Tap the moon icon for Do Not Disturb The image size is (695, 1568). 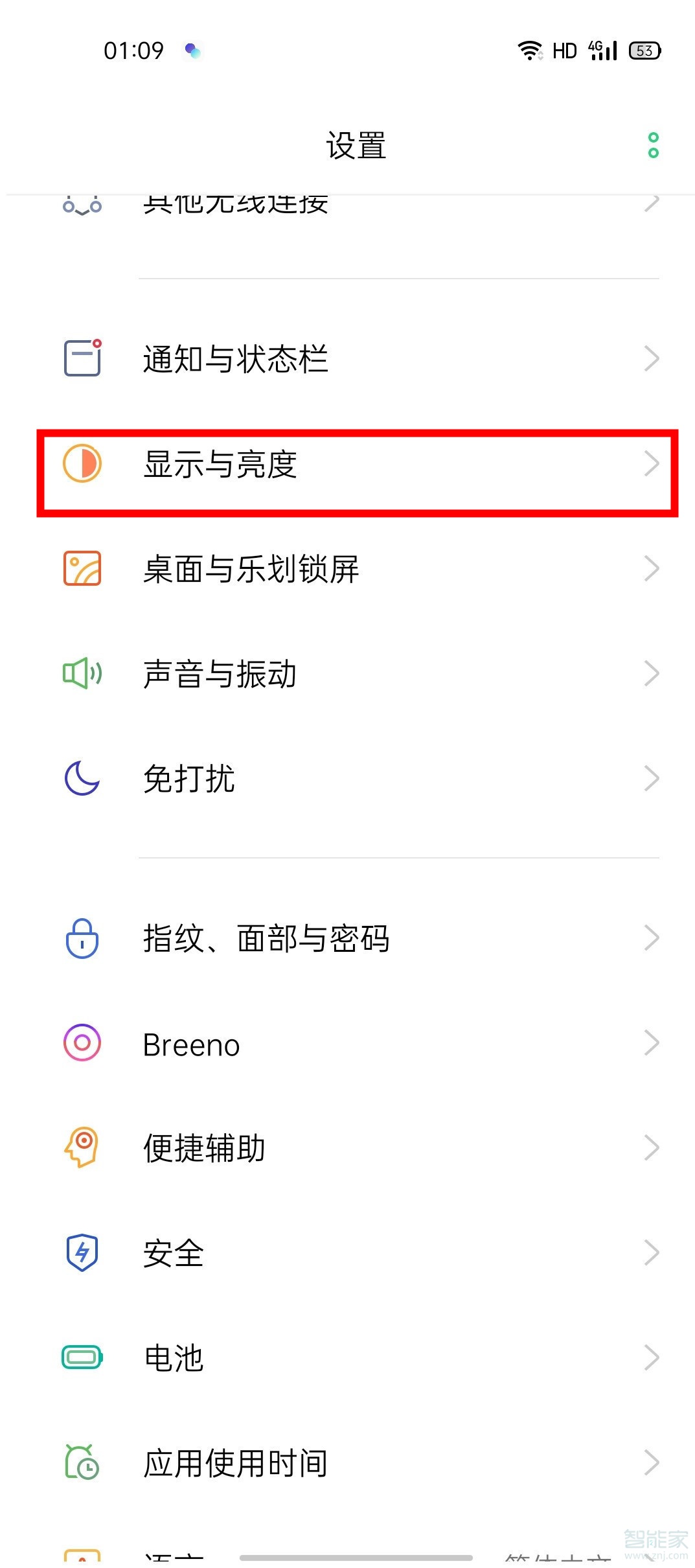coord(82,779)
